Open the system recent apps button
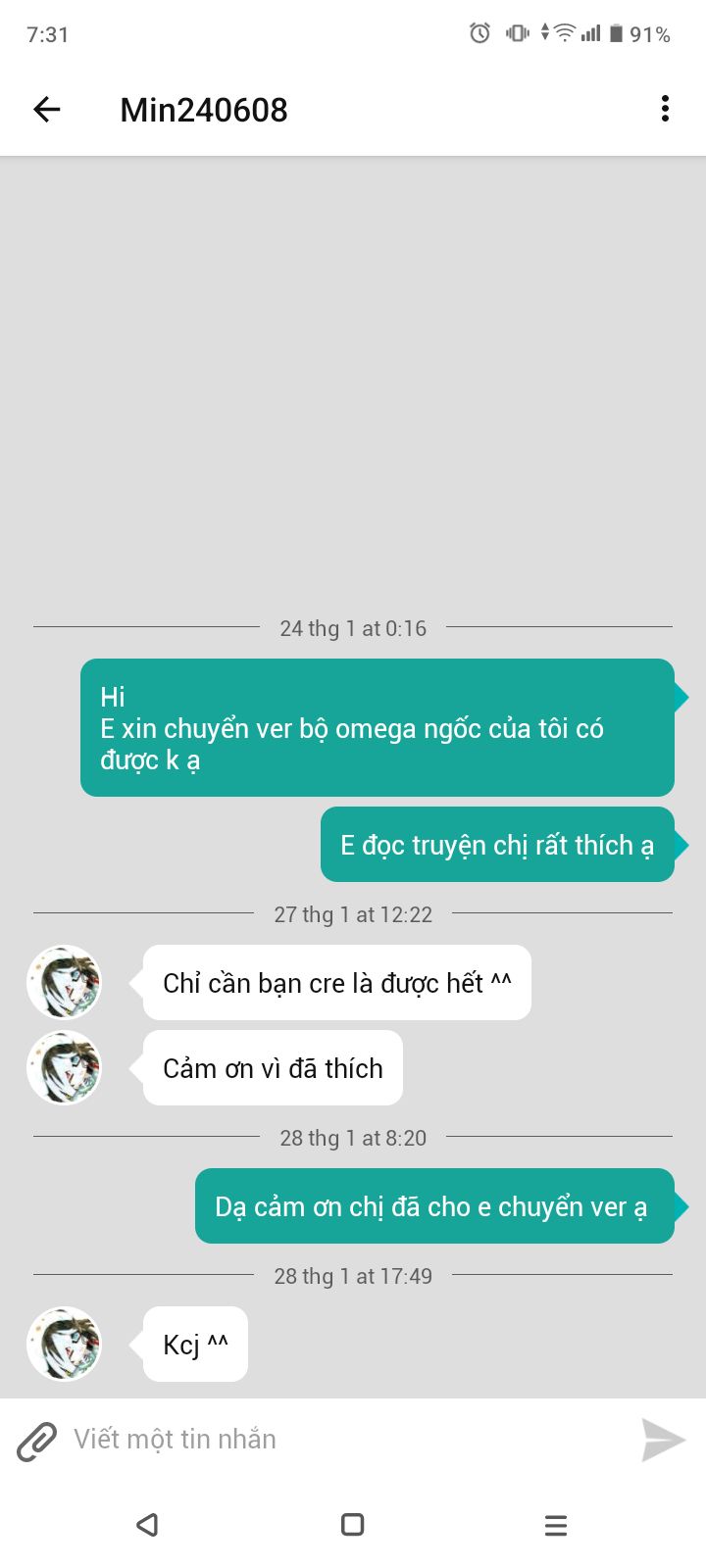 point(556,1525)
